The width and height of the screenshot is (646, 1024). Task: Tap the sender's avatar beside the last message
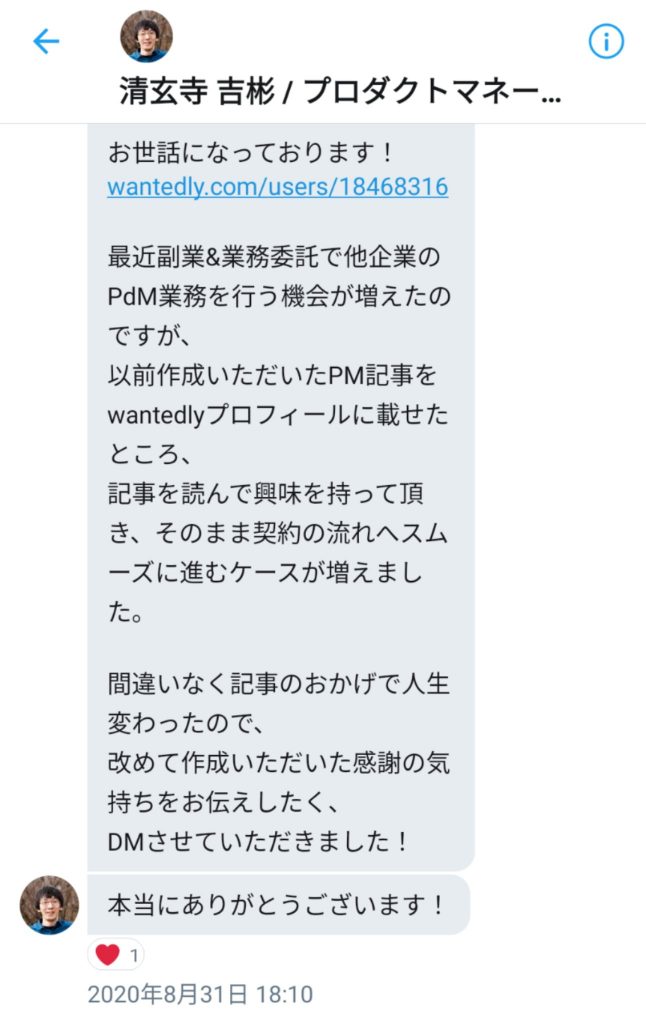(49, 905)
